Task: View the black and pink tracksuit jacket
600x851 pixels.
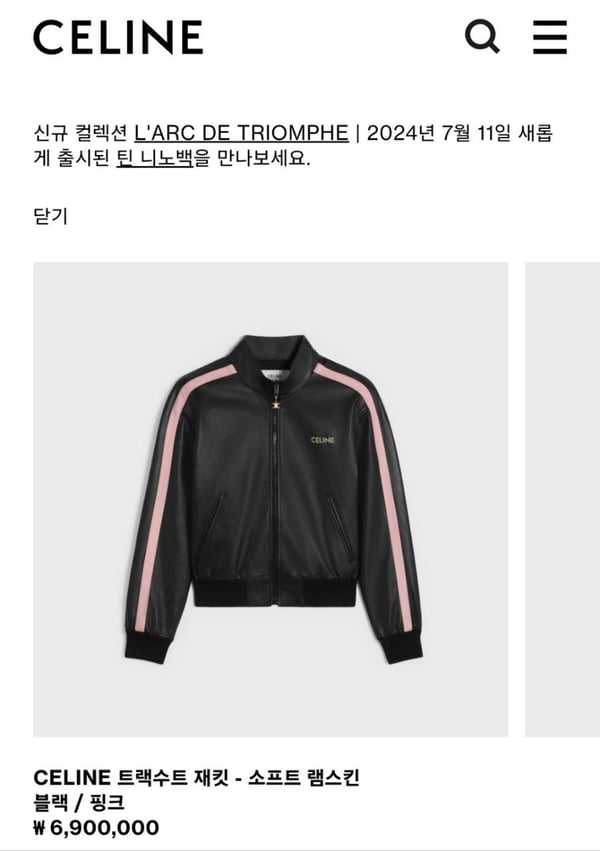Action: (271, 499)
